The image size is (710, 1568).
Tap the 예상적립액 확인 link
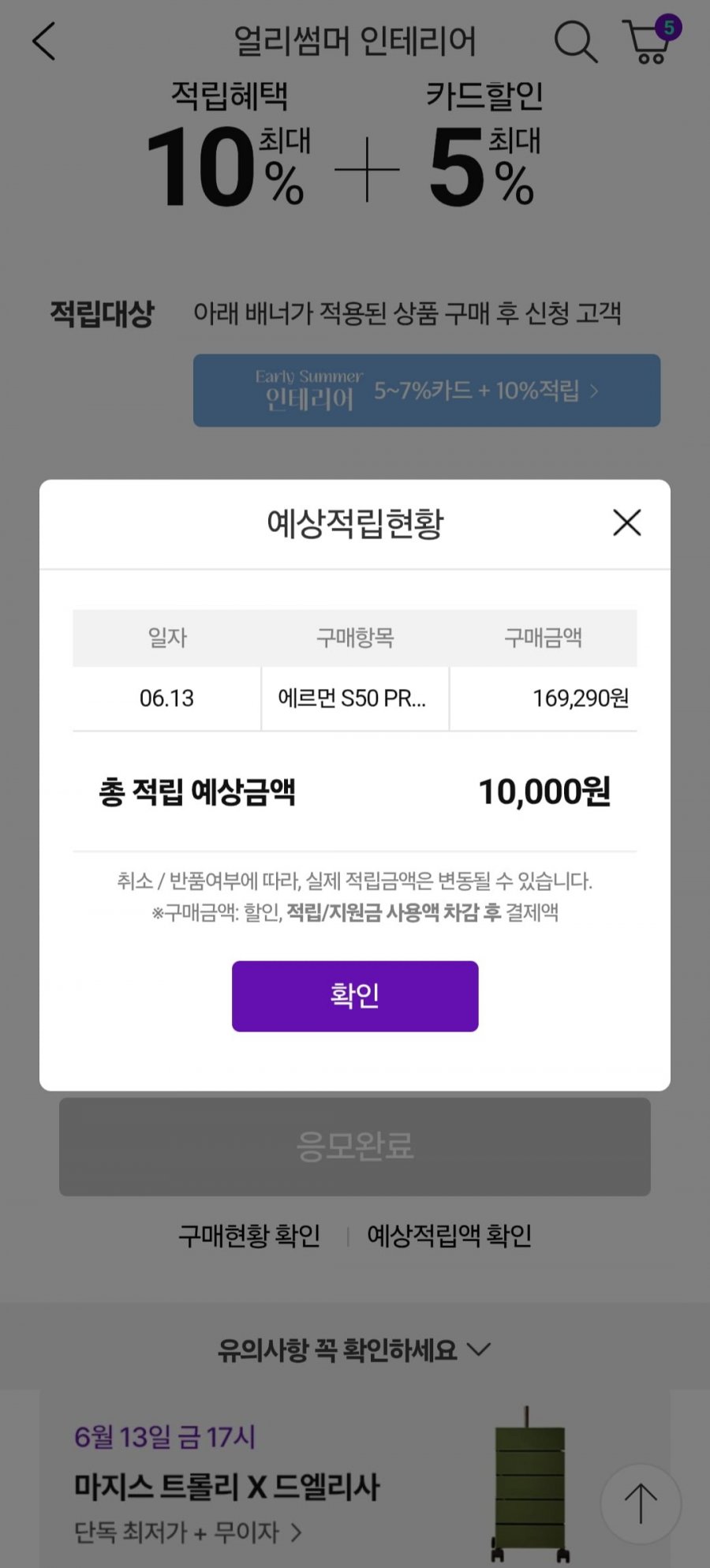coord(450,1235)
